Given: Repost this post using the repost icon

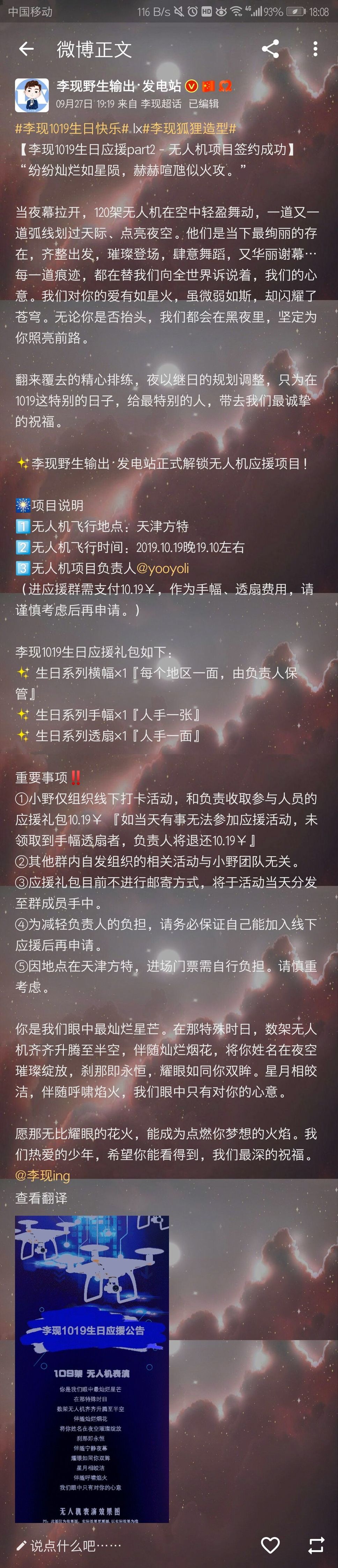Looking at the screenshot, I should pos(316,1545).
